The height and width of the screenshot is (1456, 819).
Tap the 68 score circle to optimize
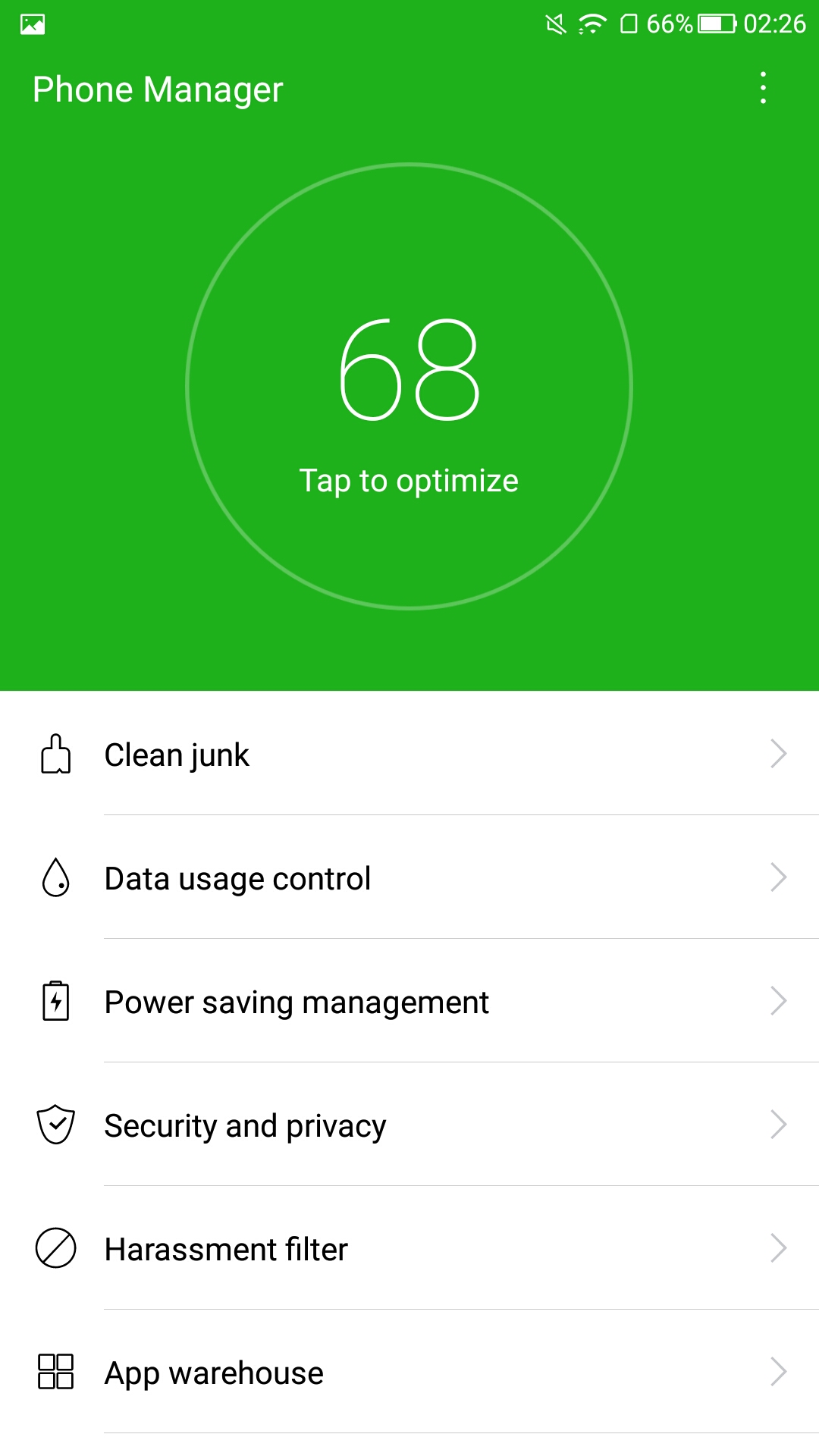[x=409, y=386]
